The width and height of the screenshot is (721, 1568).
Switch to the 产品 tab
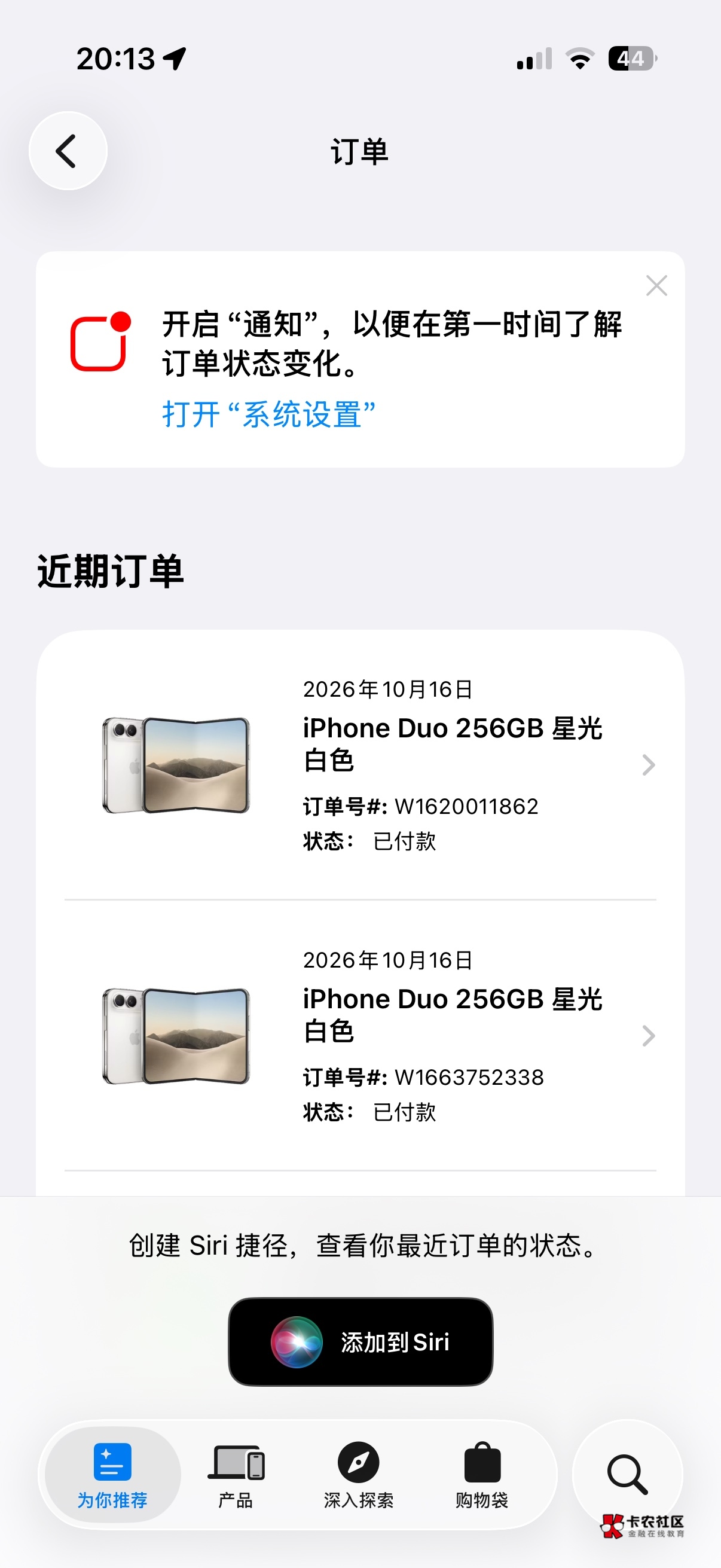[236, 1475]
